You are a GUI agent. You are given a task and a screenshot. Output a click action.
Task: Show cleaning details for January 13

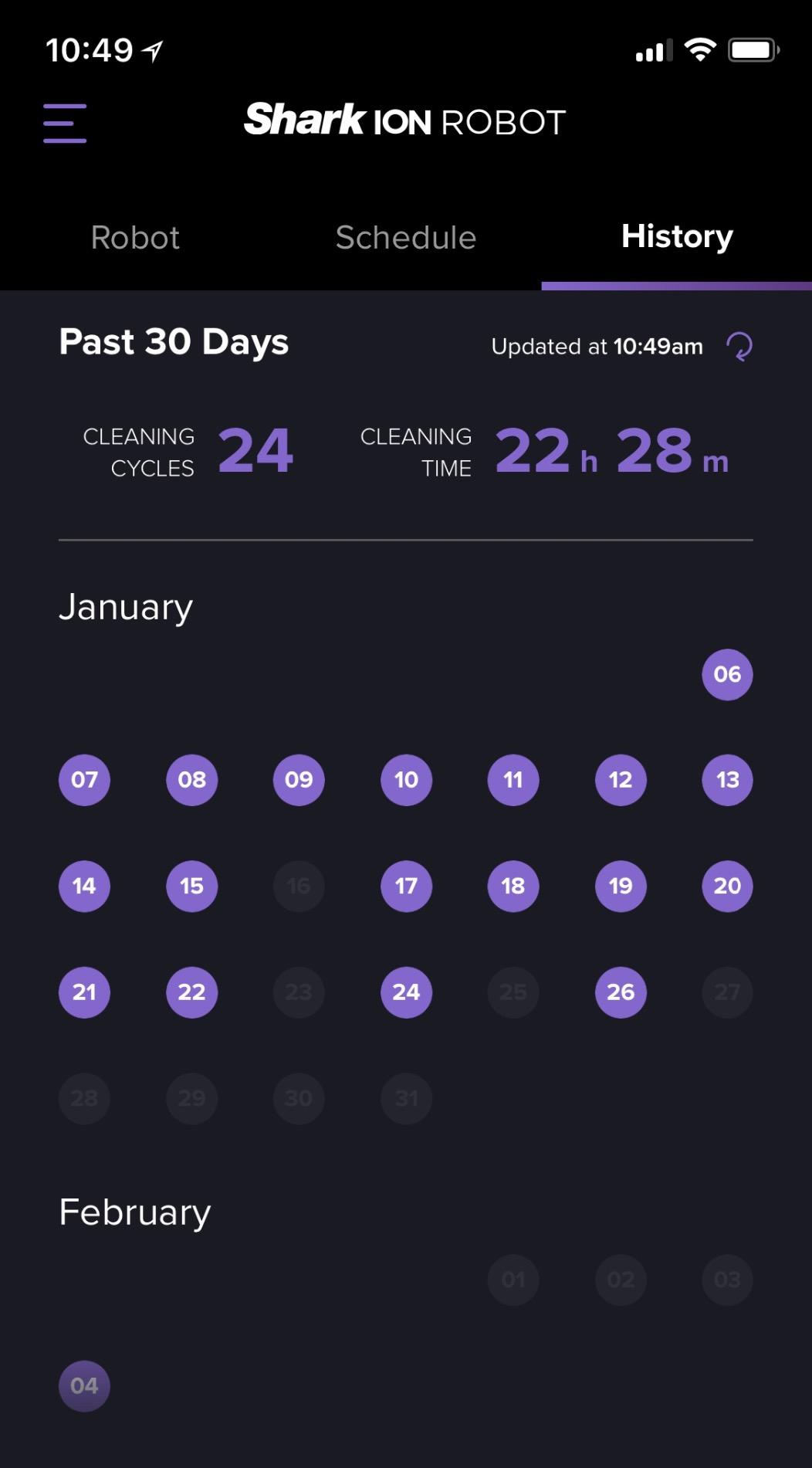pyautogui.click(x=727, y=780)
